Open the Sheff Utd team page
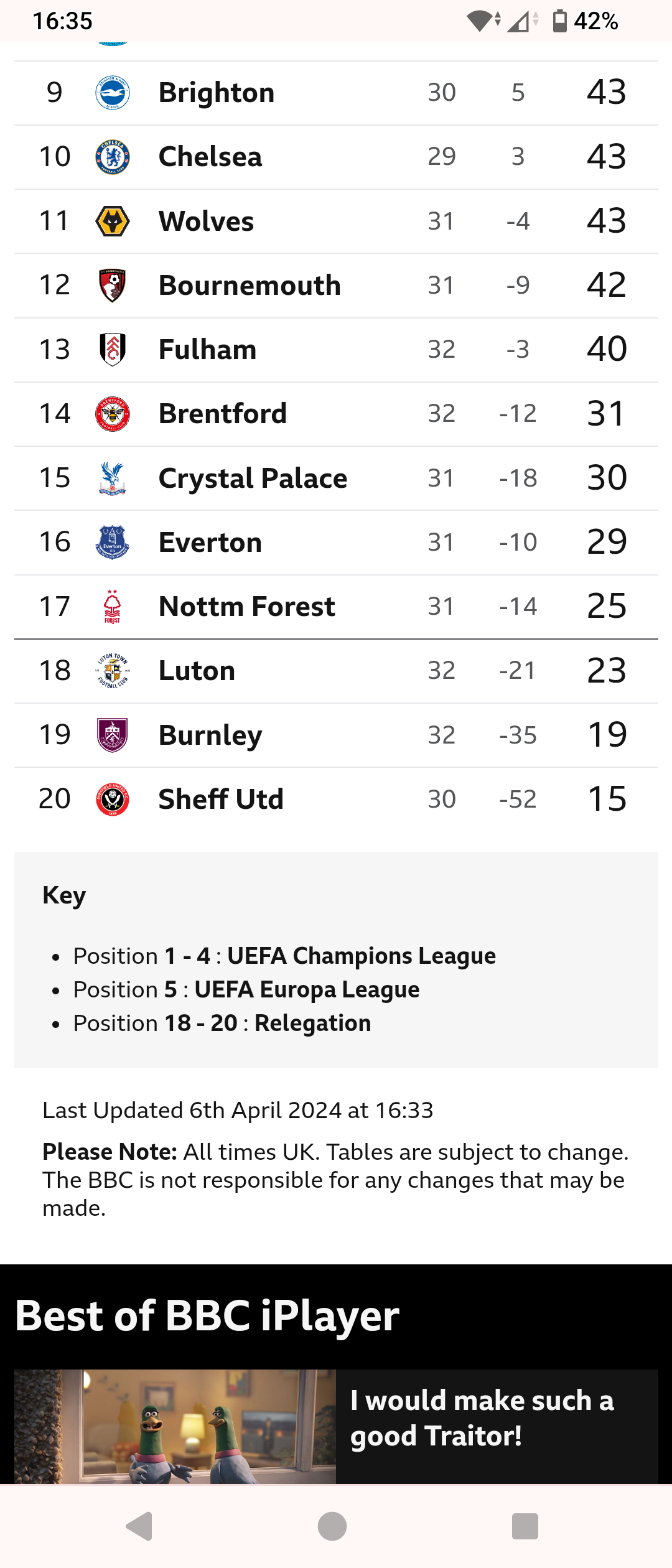672x1568 pixels. click(221, 800)
